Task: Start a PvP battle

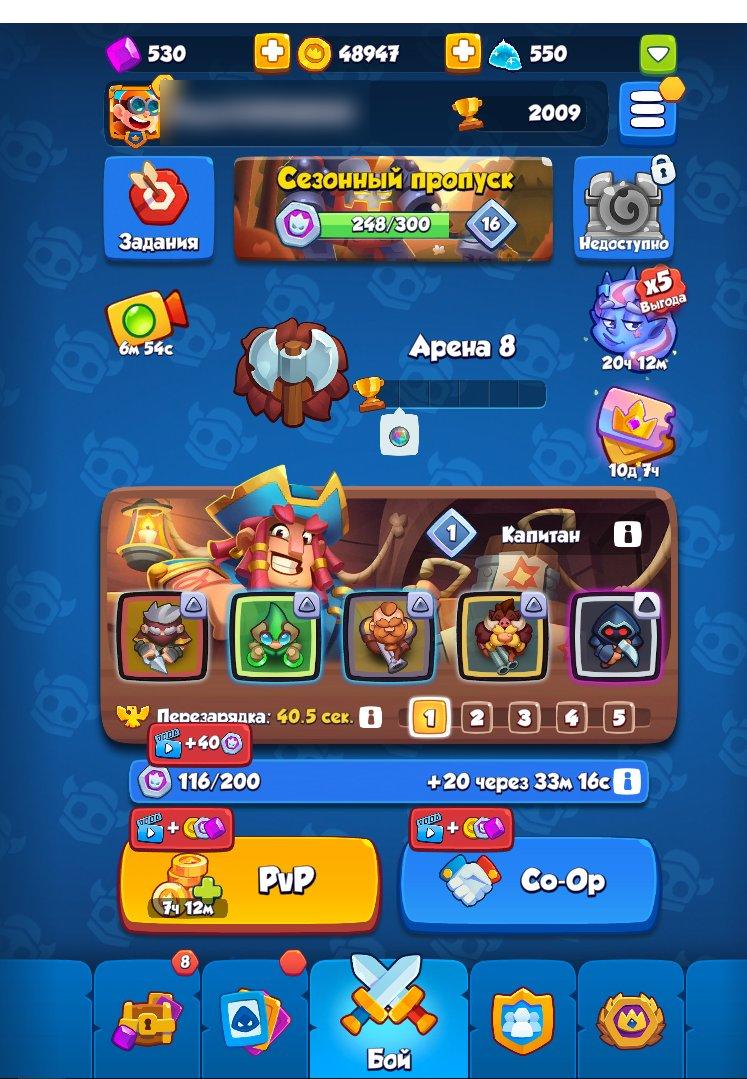Action: (x=250, y=882)
